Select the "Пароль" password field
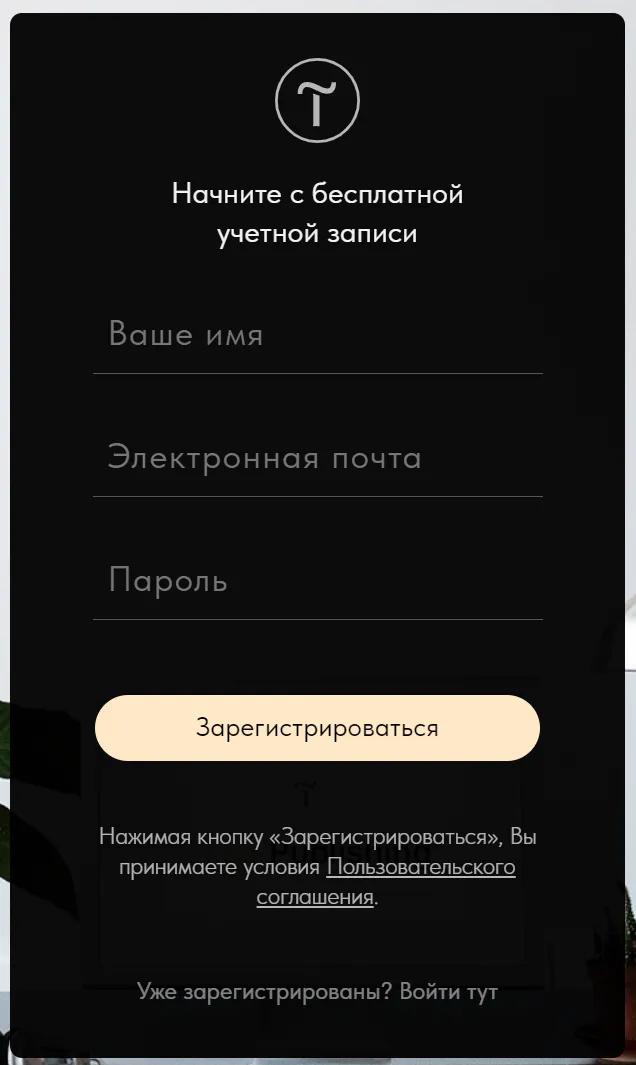This screenshot has height=1065, width=636. pyautogui.click(x=317, y=581)
